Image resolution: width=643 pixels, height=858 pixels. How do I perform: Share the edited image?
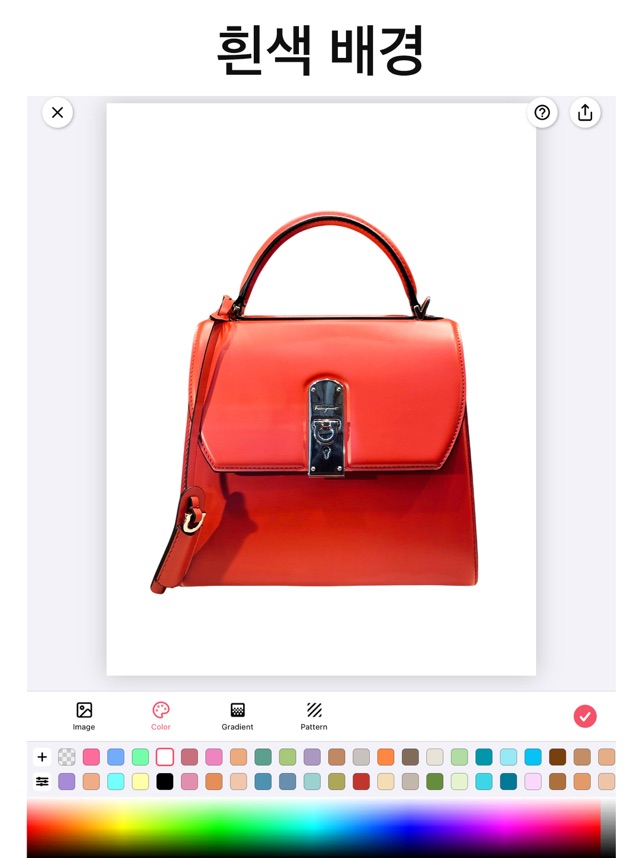pos(585,113)
